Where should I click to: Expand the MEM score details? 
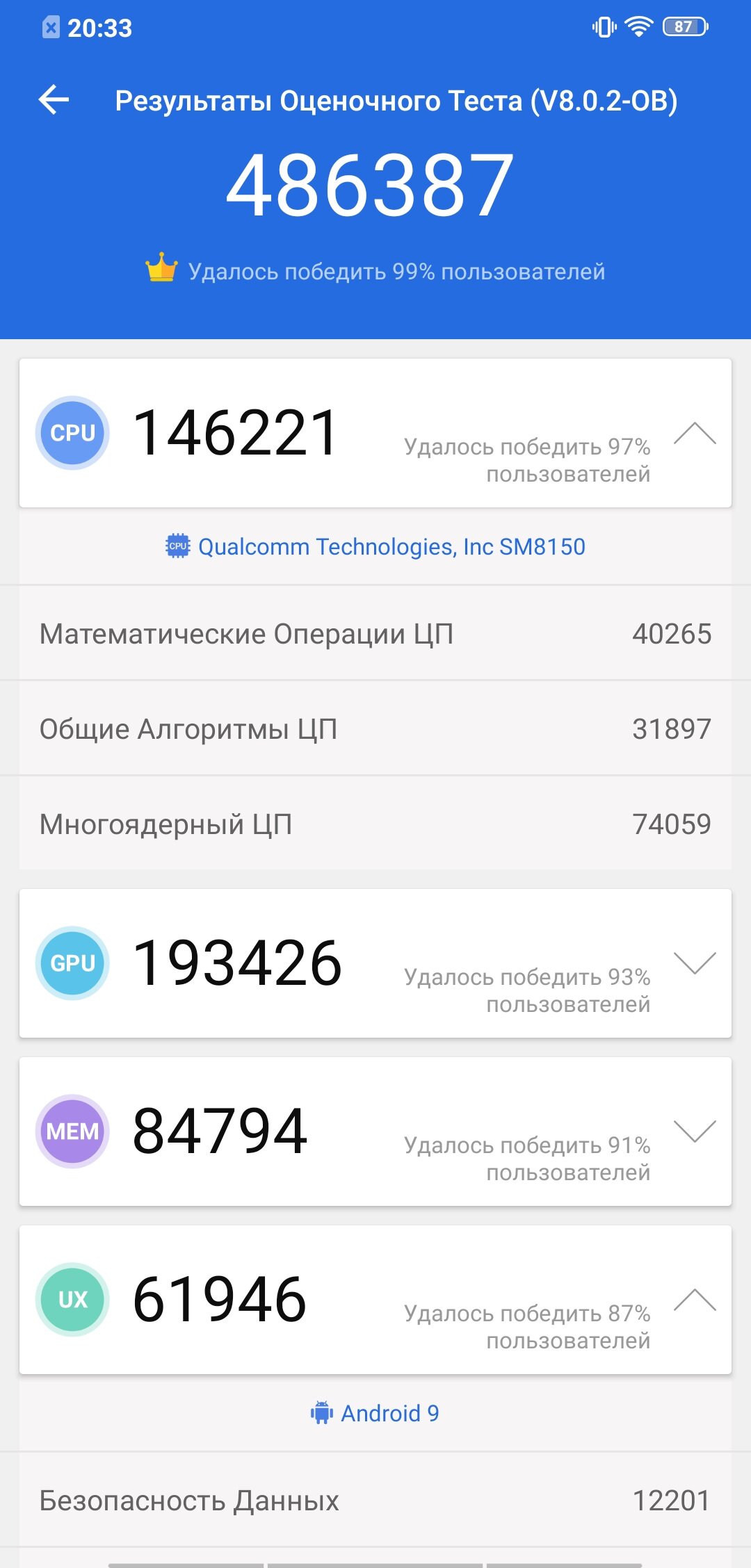695,1132
